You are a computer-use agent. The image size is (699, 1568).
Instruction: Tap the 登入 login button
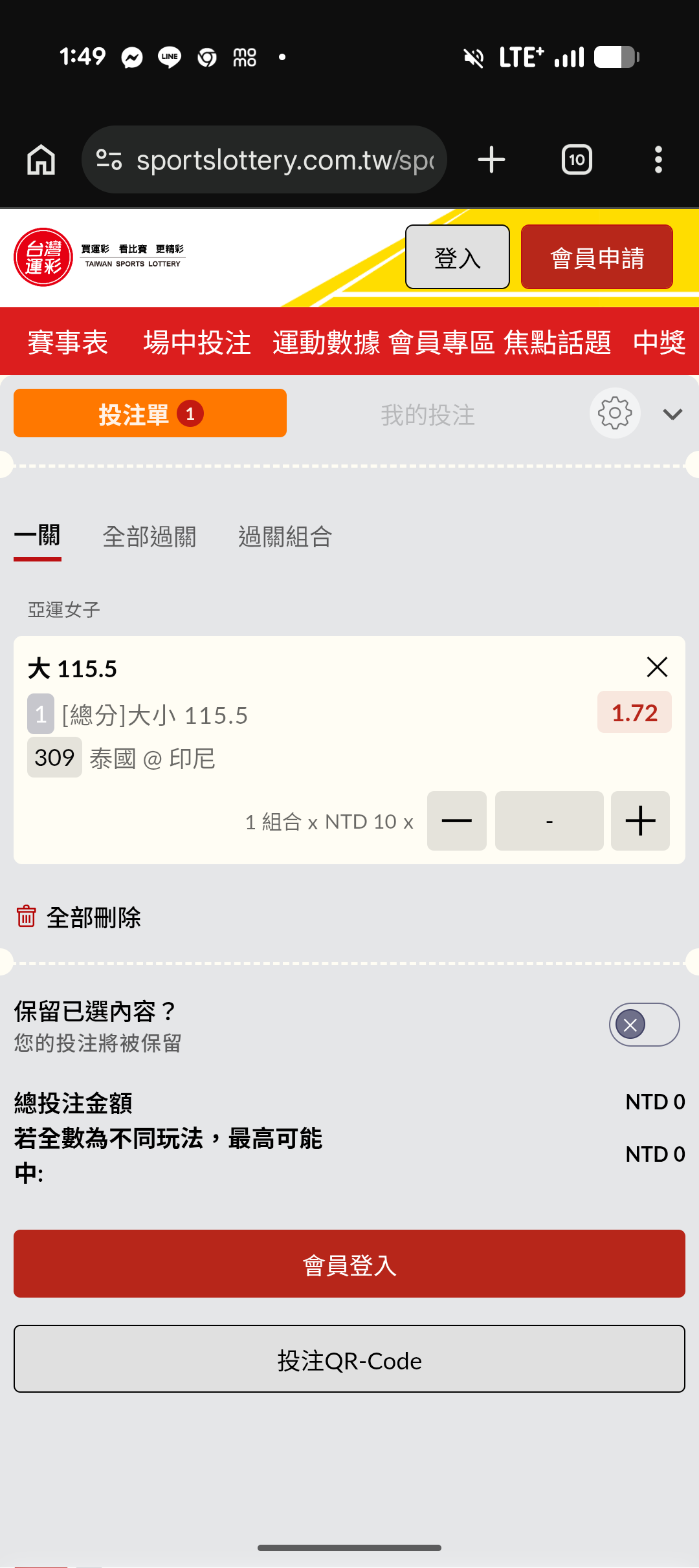point(457,257)
